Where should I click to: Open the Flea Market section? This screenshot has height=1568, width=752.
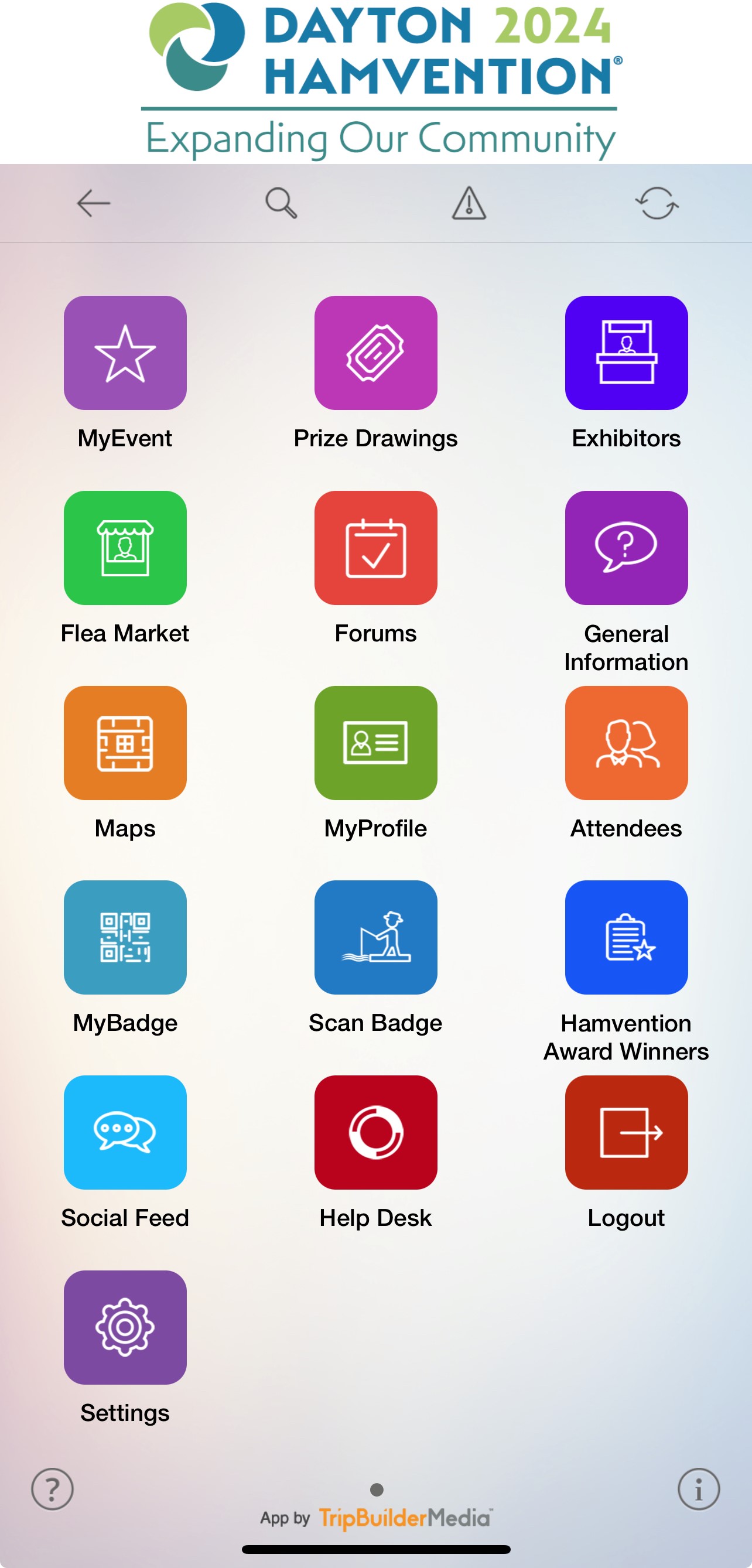(125, 548)
